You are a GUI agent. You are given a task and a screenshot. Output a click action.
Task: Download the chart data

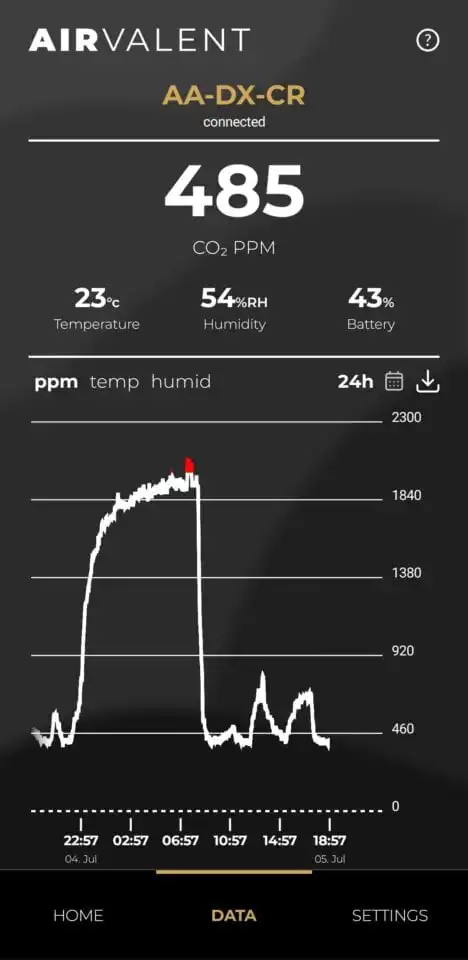point(428,382)
